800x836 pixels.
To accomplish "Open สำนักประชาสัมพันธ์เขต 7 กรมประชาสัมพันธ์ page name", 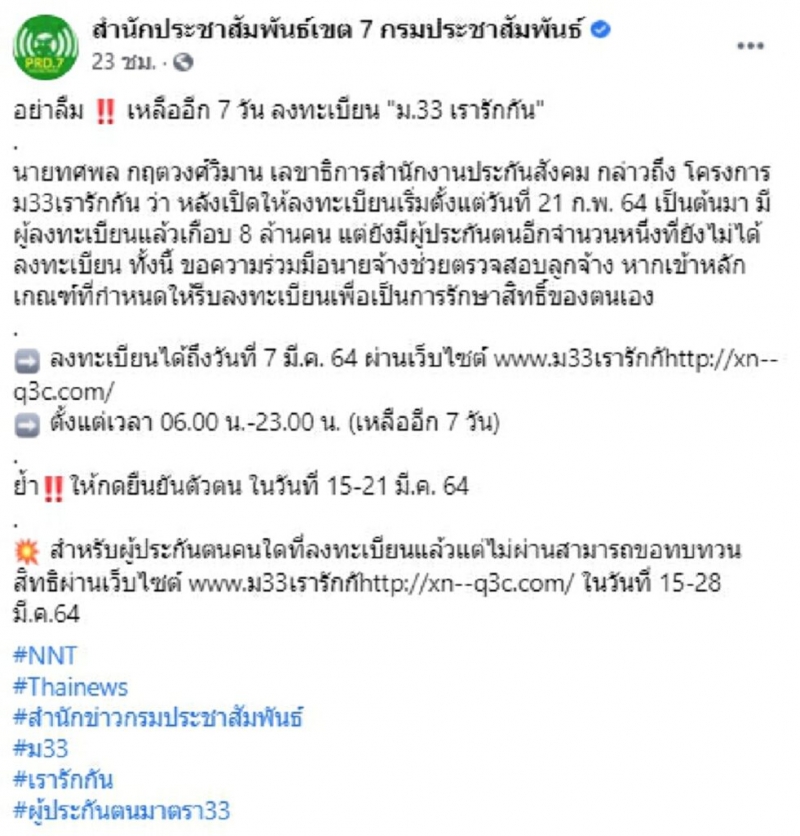I will pos(337,31).
